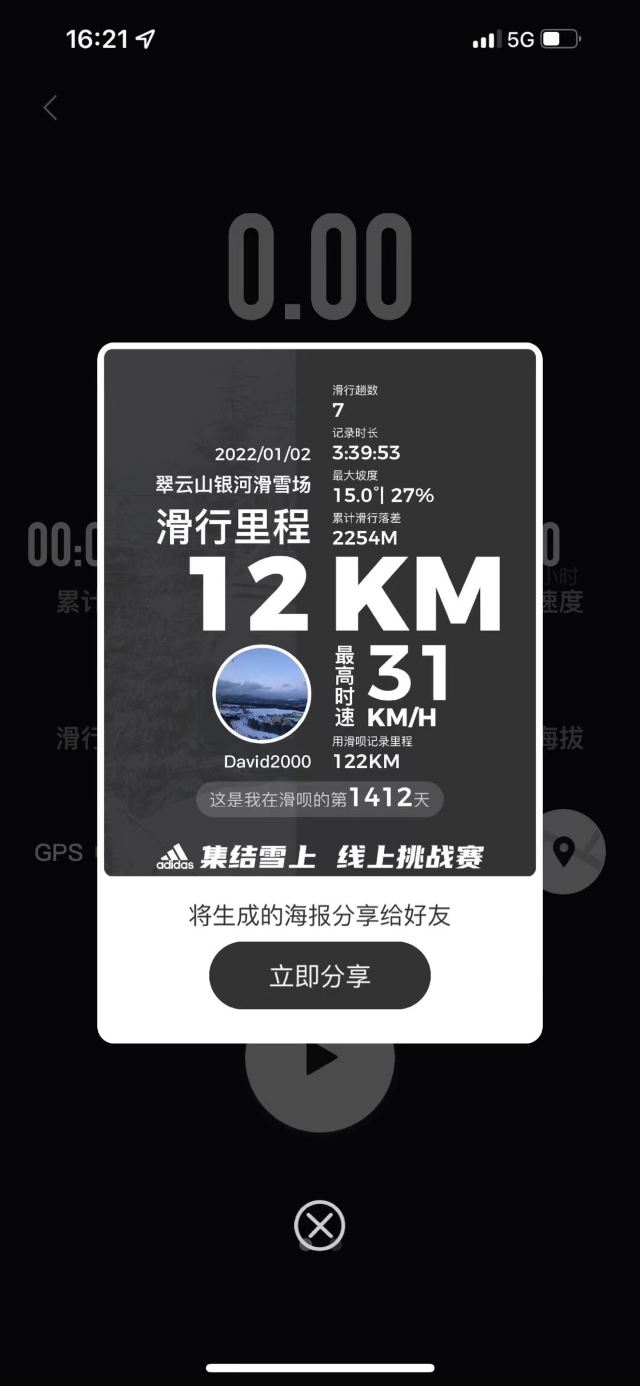
Task: Tap the 立即分享 share button
Action: 320,976
